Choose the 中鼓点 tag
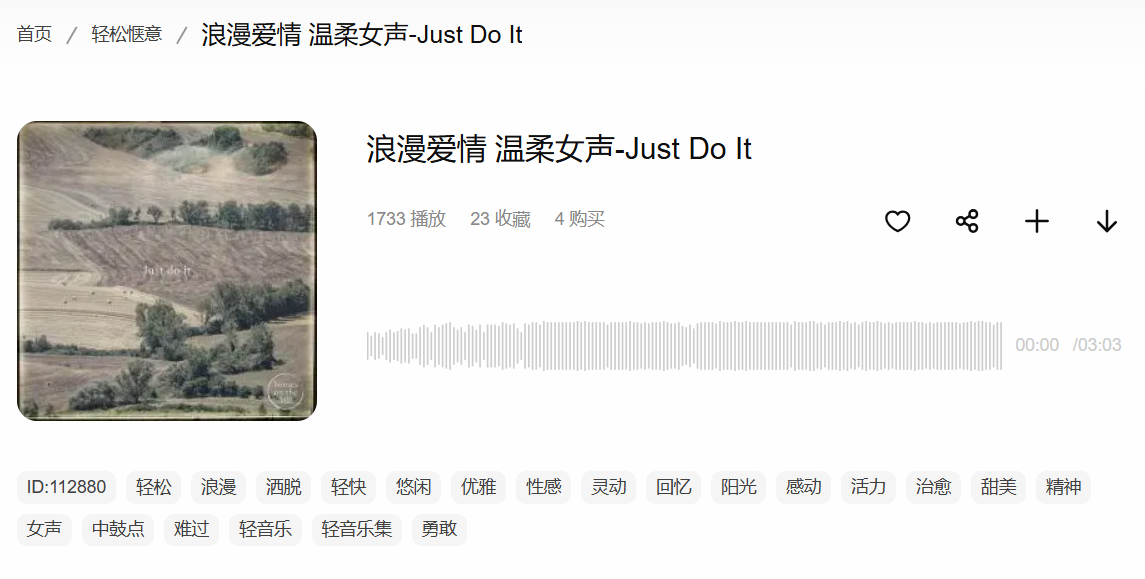Viewport: 1145px width, 579px height. click(118, 529)
